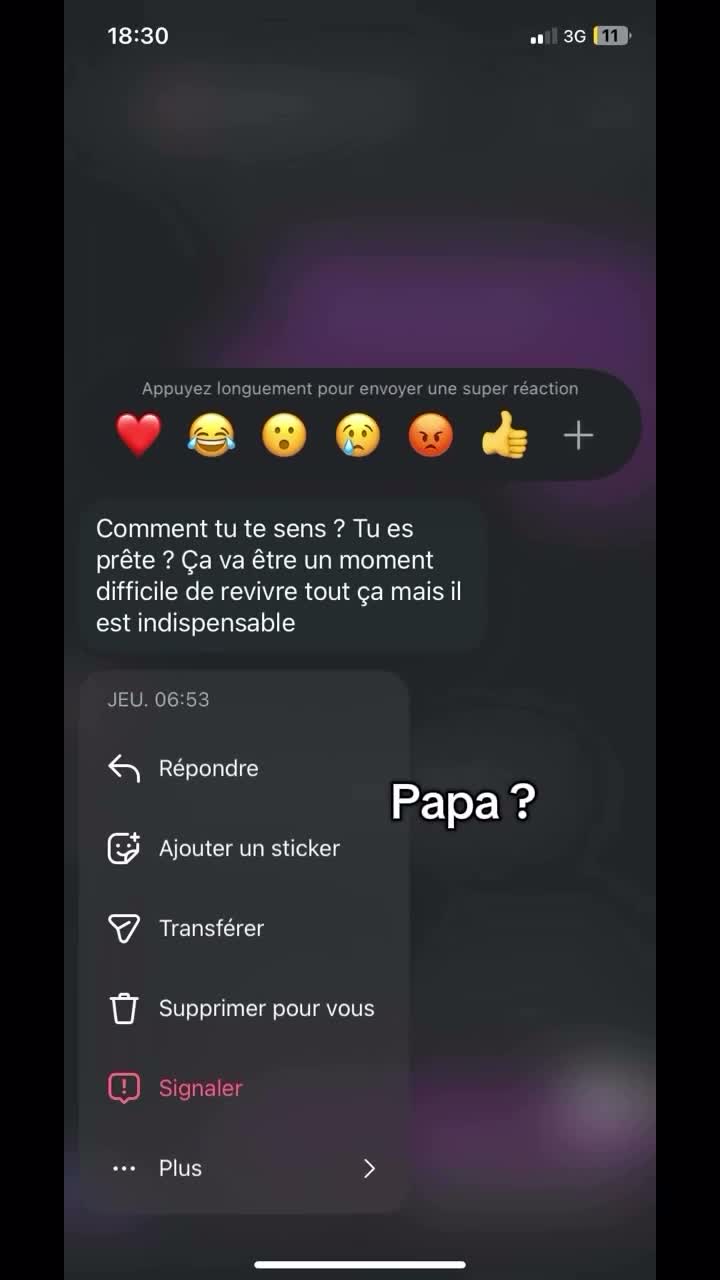
Task: Report the message with Signaler
Action: click(244, 1088)
